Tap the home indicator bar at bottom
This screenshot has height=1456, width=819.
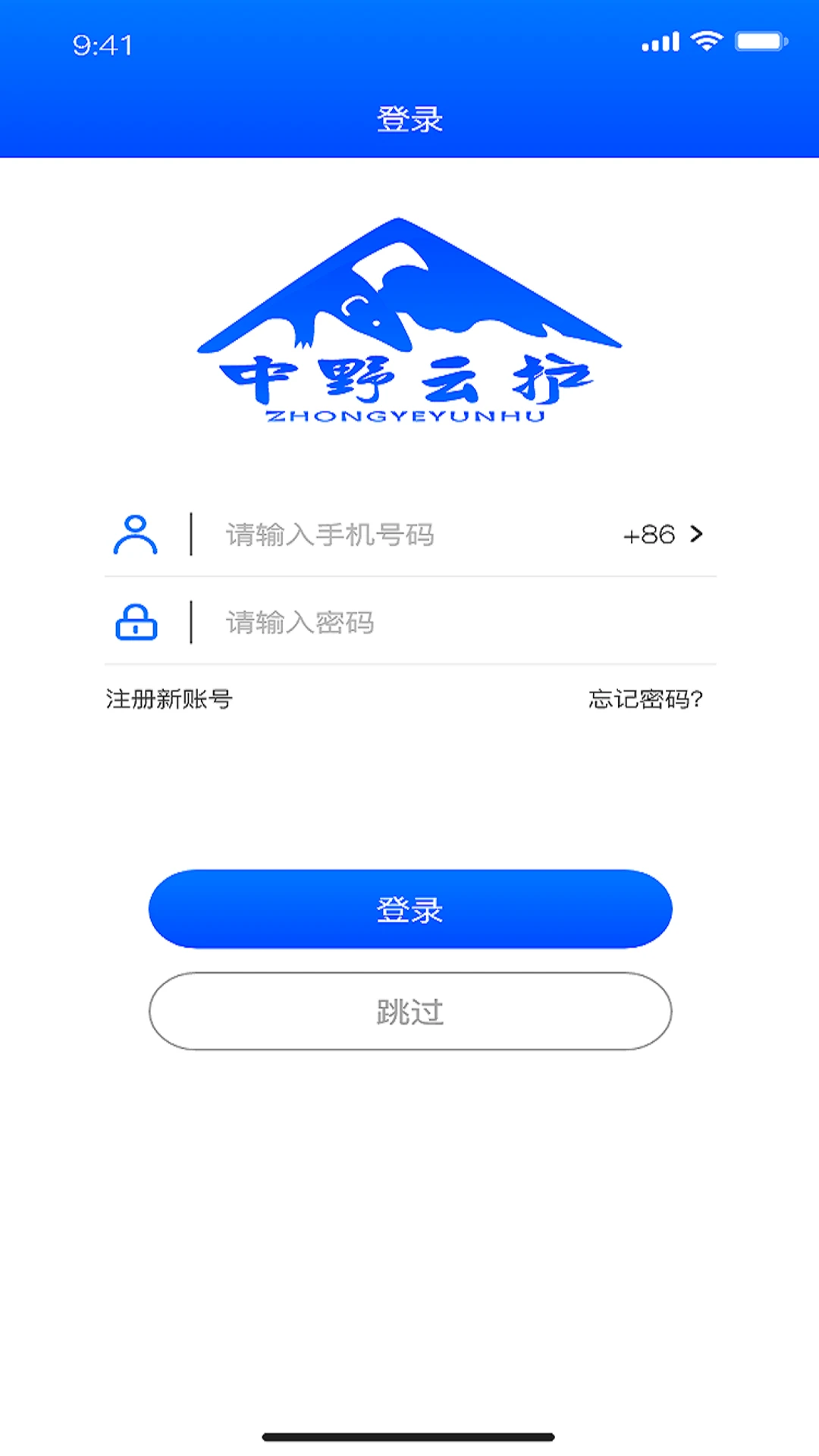click(409, 1438)
